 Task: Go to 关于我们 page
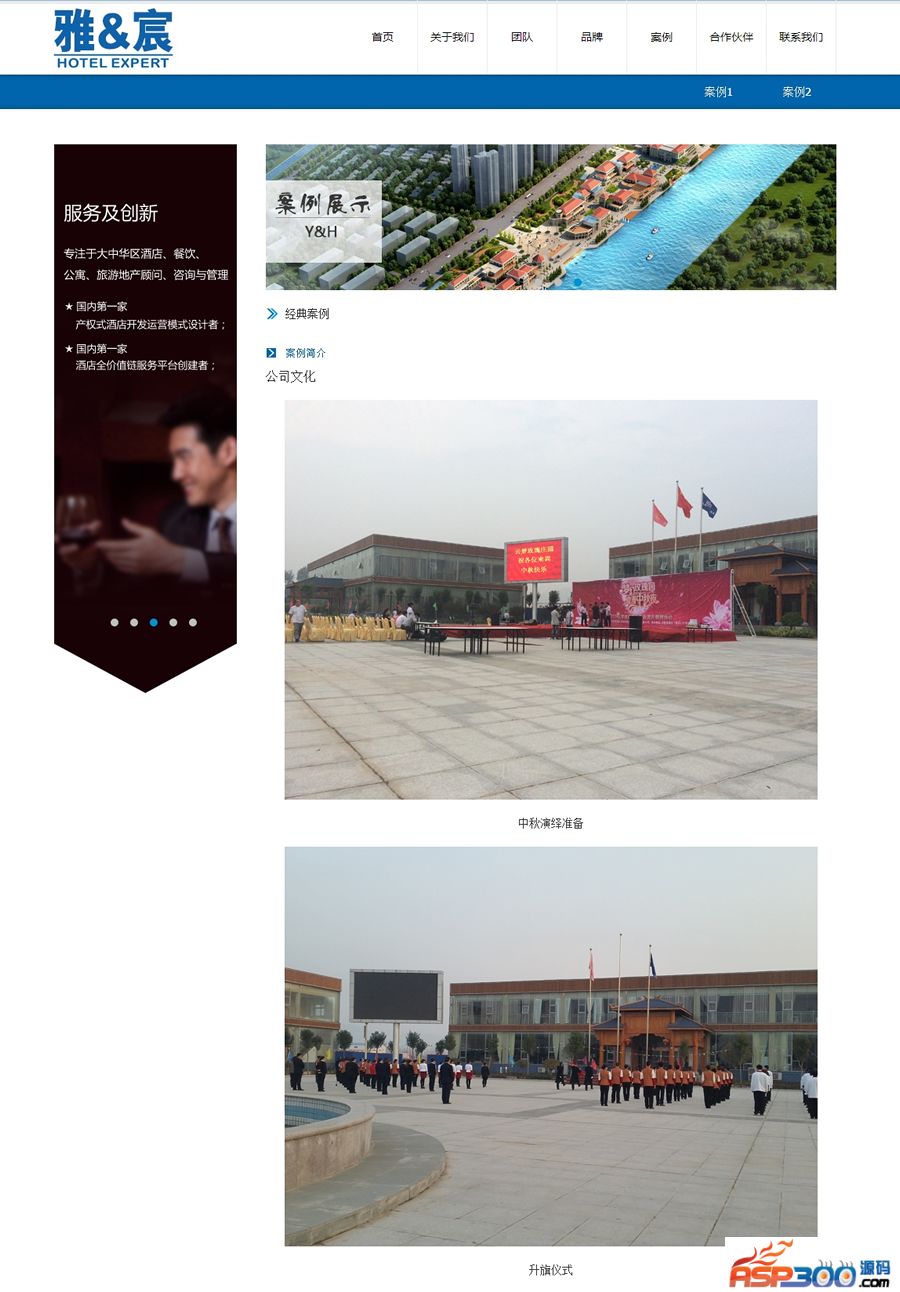pyautogui.click(x=452, y=37)
